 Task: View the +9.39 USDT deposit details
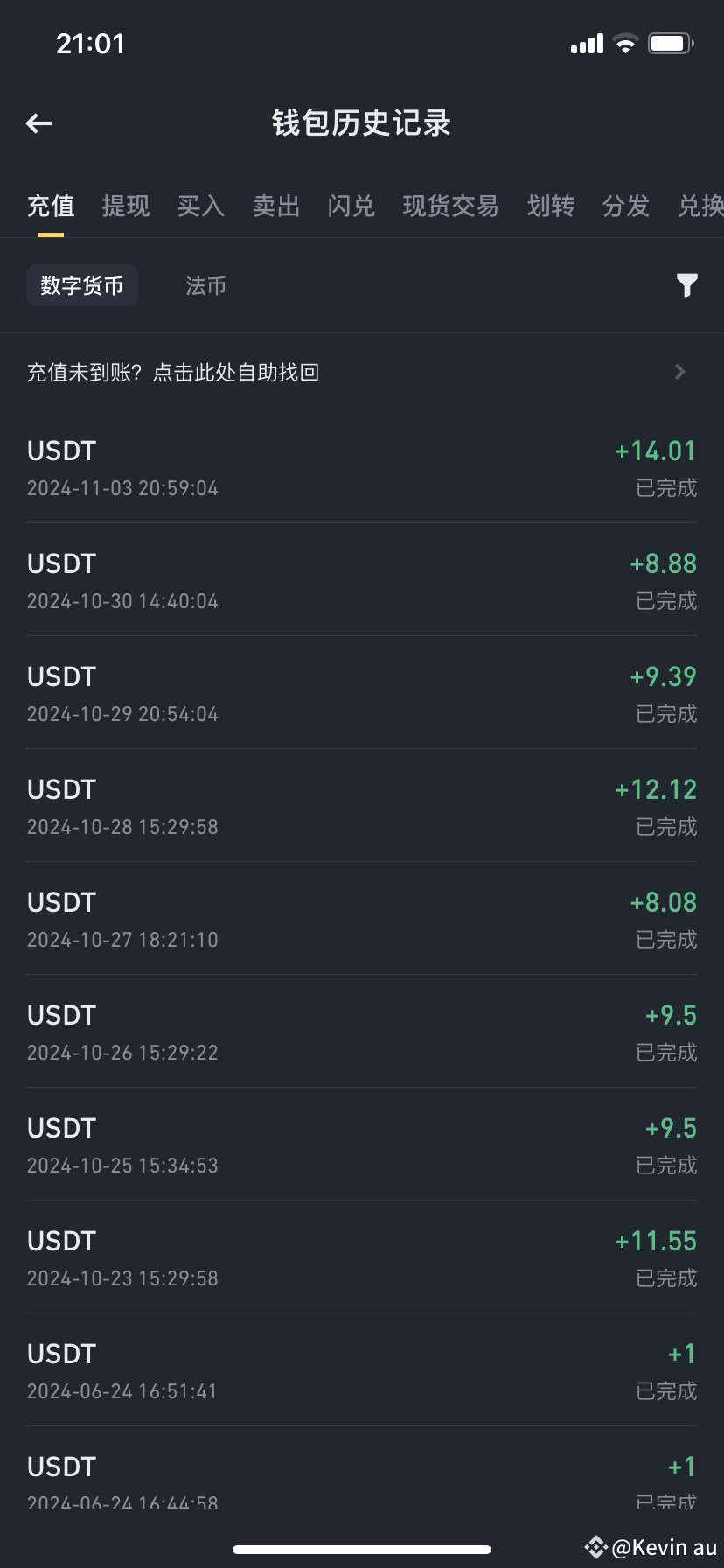pos(362,693)
